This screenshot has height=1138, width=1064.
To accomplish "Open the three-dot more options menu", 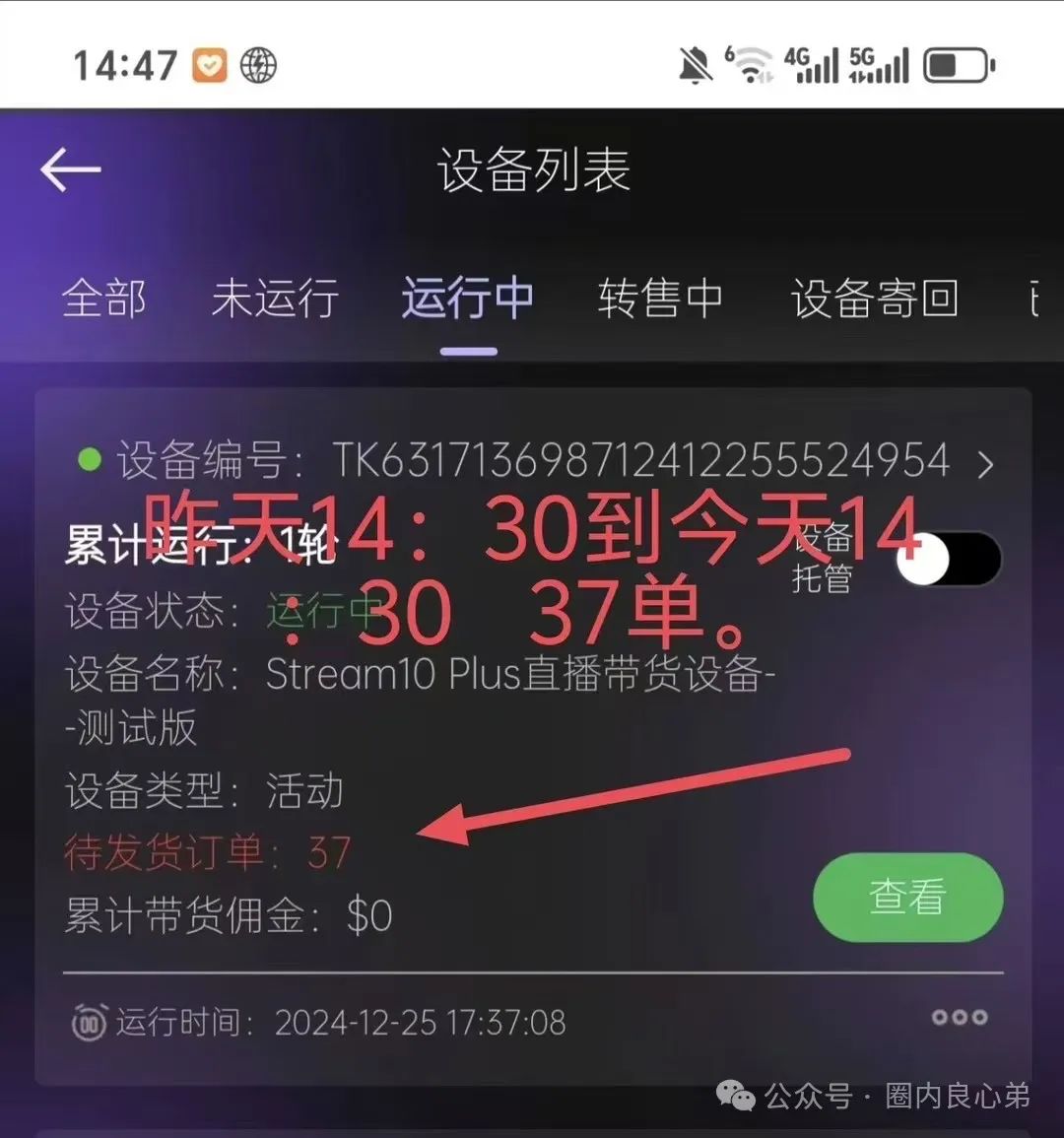I will coord(959,1018).
